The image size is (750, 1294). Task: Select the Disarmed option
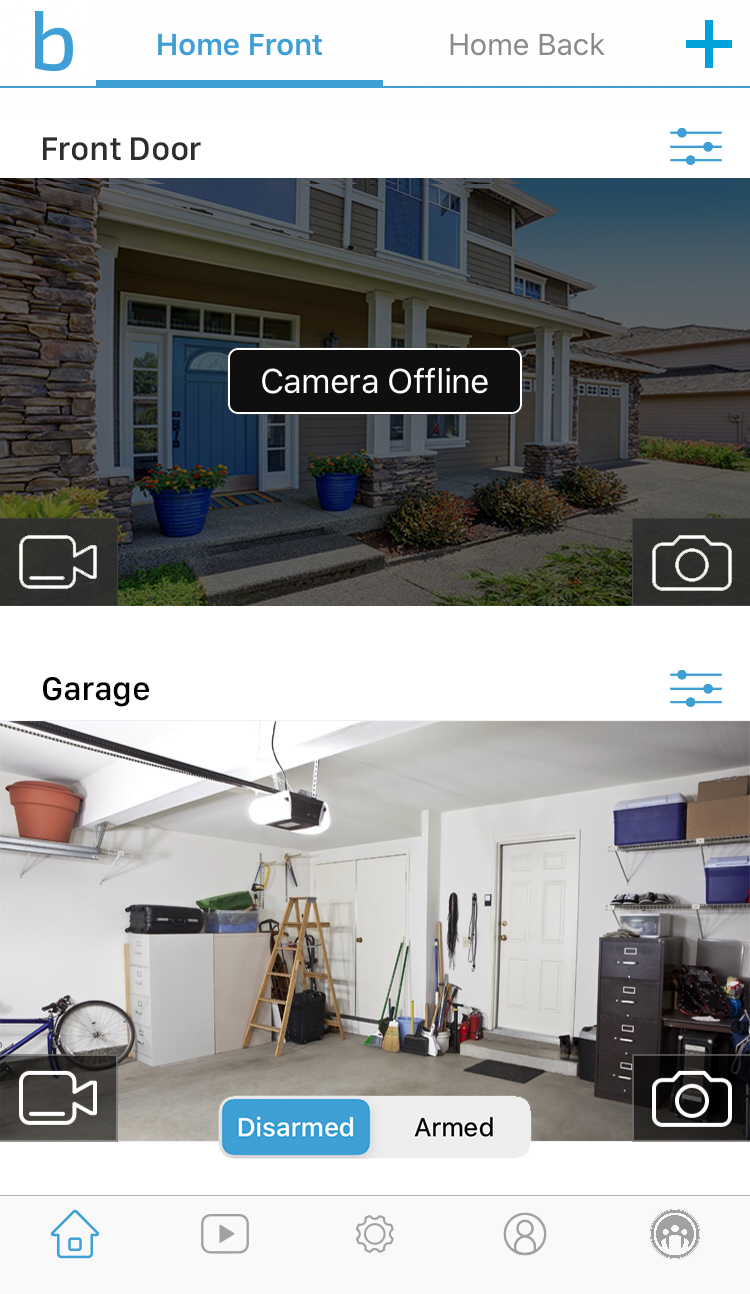[x=296, y=1128]
